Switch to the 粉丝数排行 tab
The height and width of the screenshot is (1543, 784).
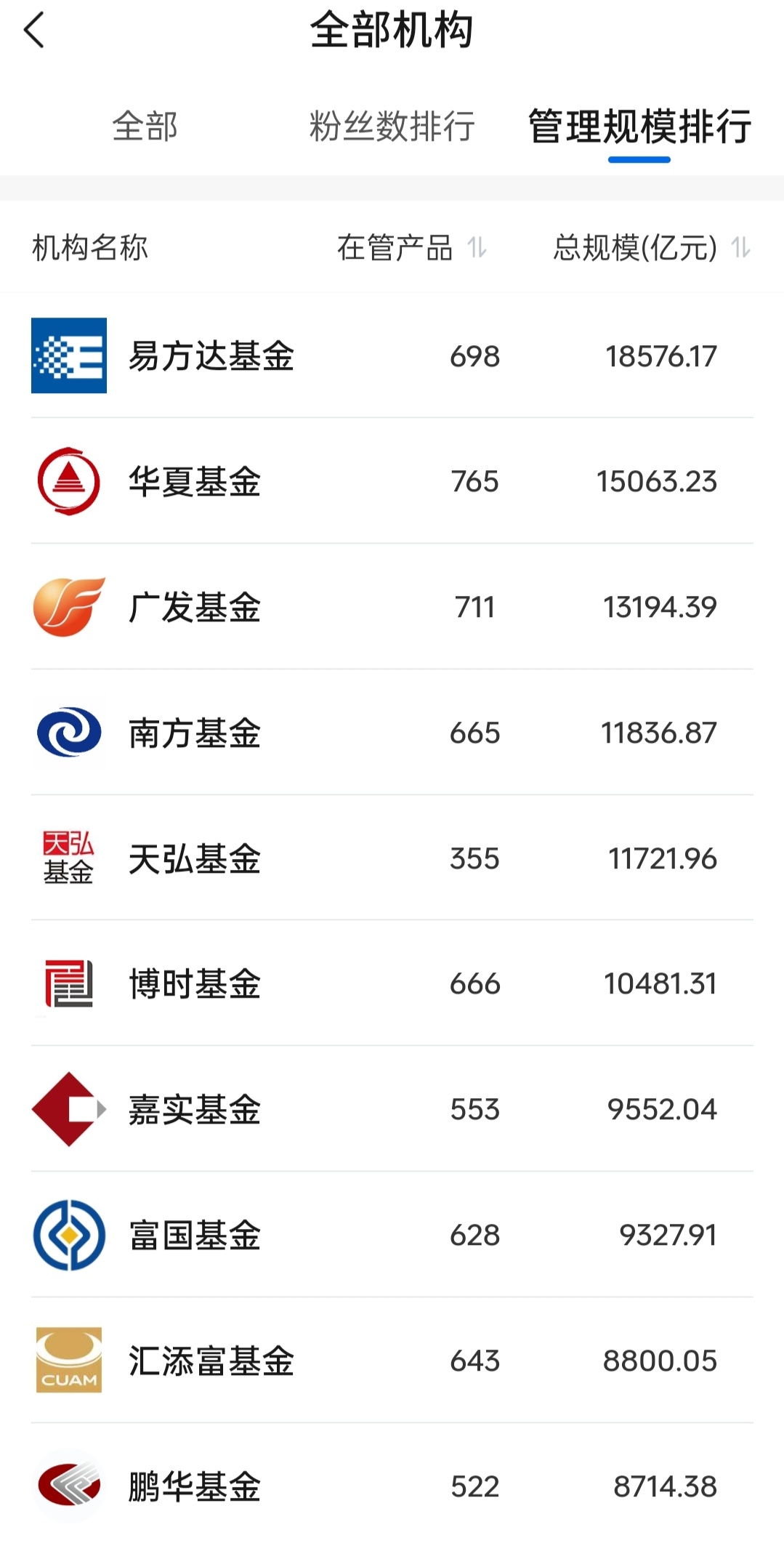392,126
